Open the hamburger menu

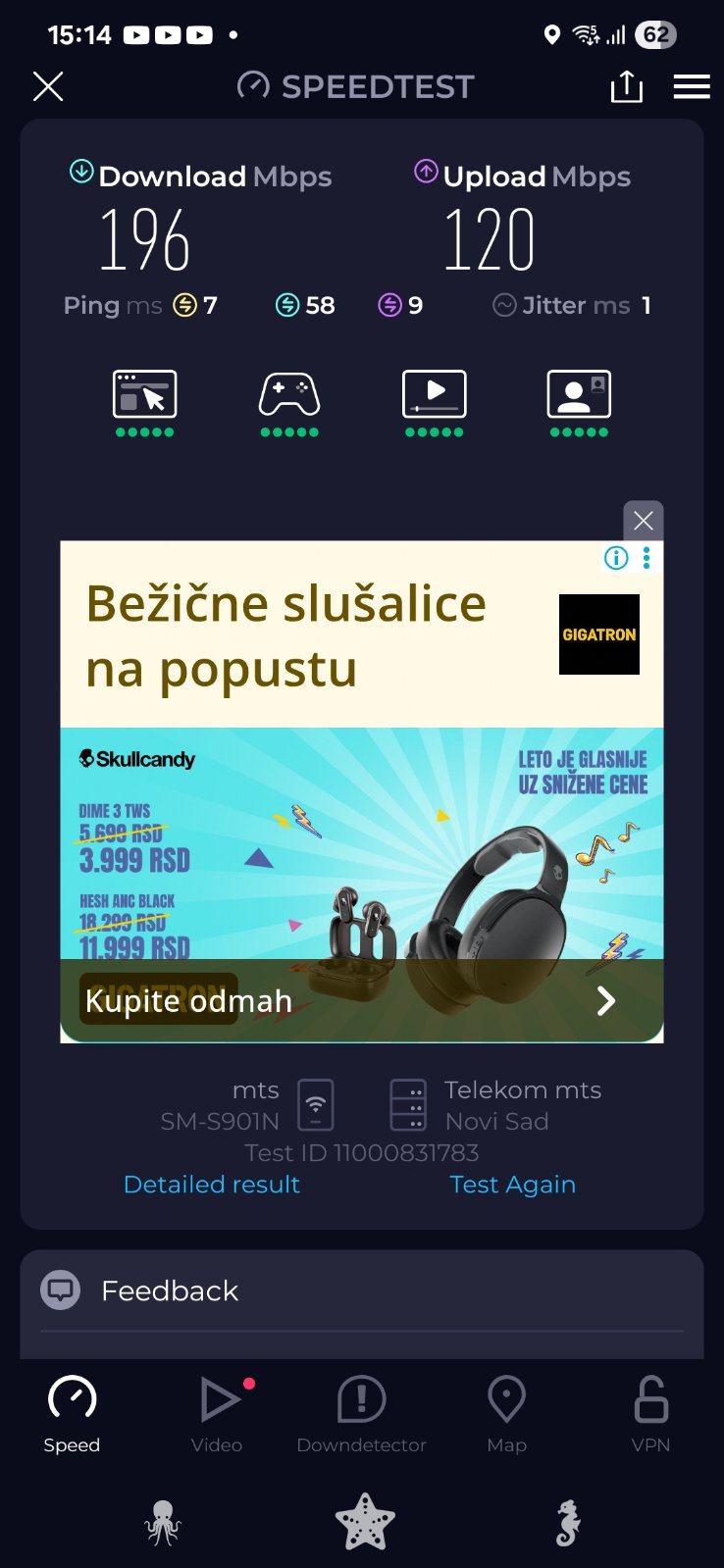point(692,87)
